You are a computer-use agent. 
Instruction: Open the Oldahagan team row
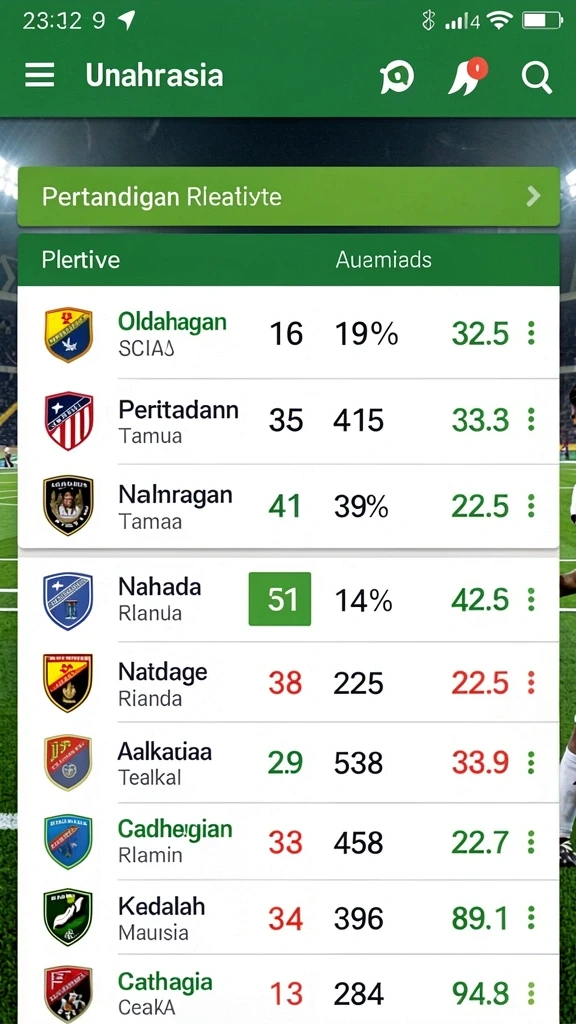(x=289, y=334)
